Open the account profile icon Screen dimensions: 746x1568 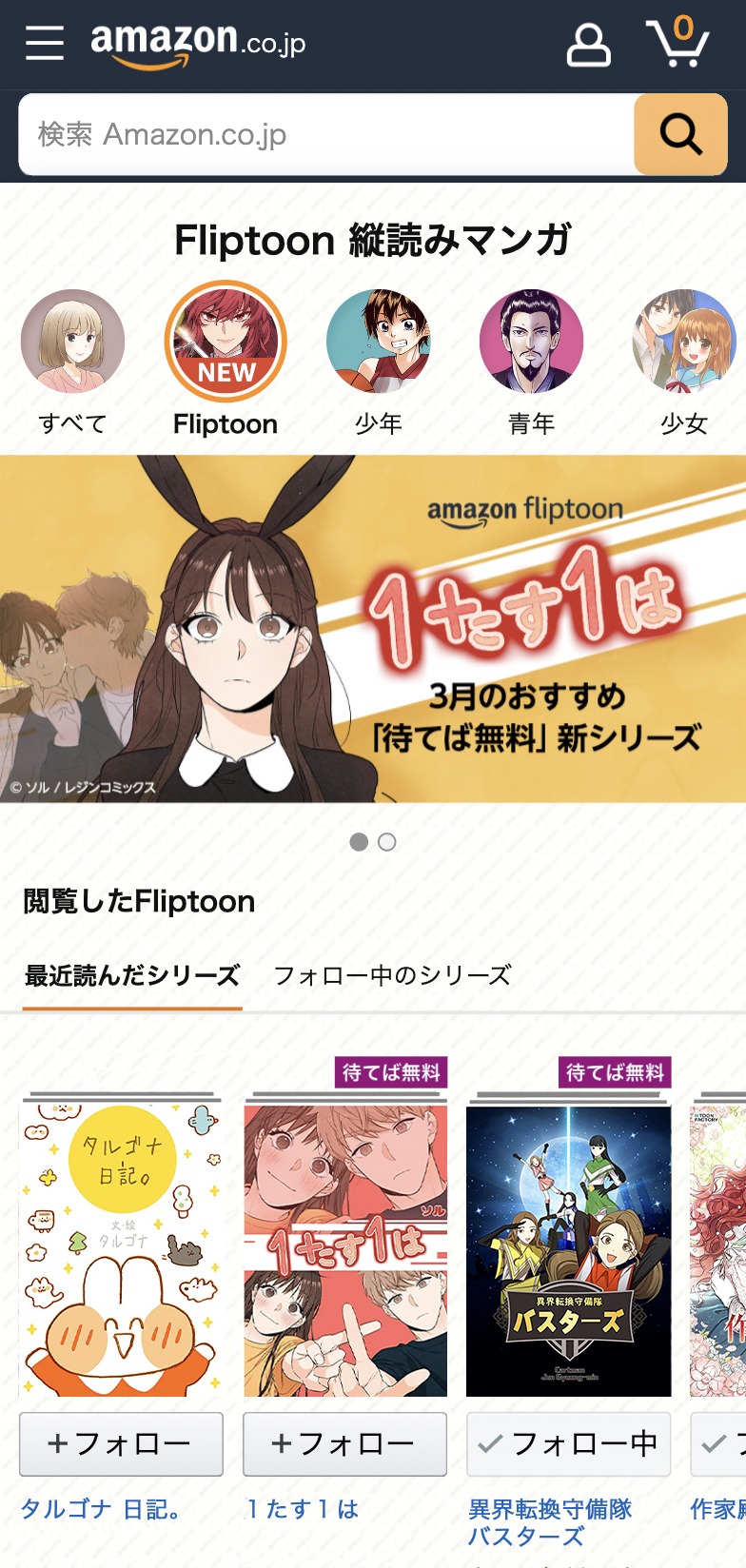pyautogui.click(x=588, y=44)
